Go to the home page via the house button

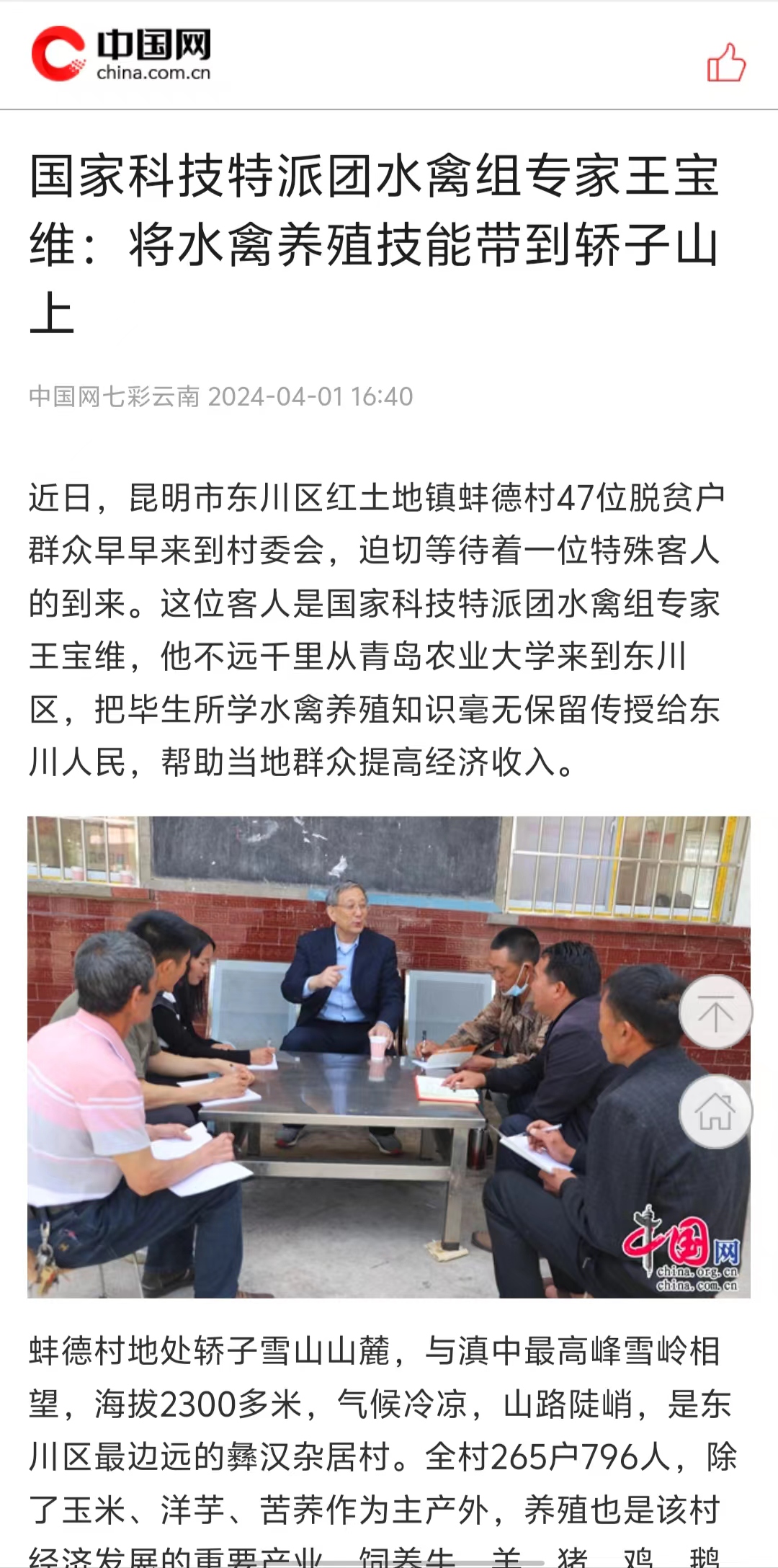pos(715,1112)
